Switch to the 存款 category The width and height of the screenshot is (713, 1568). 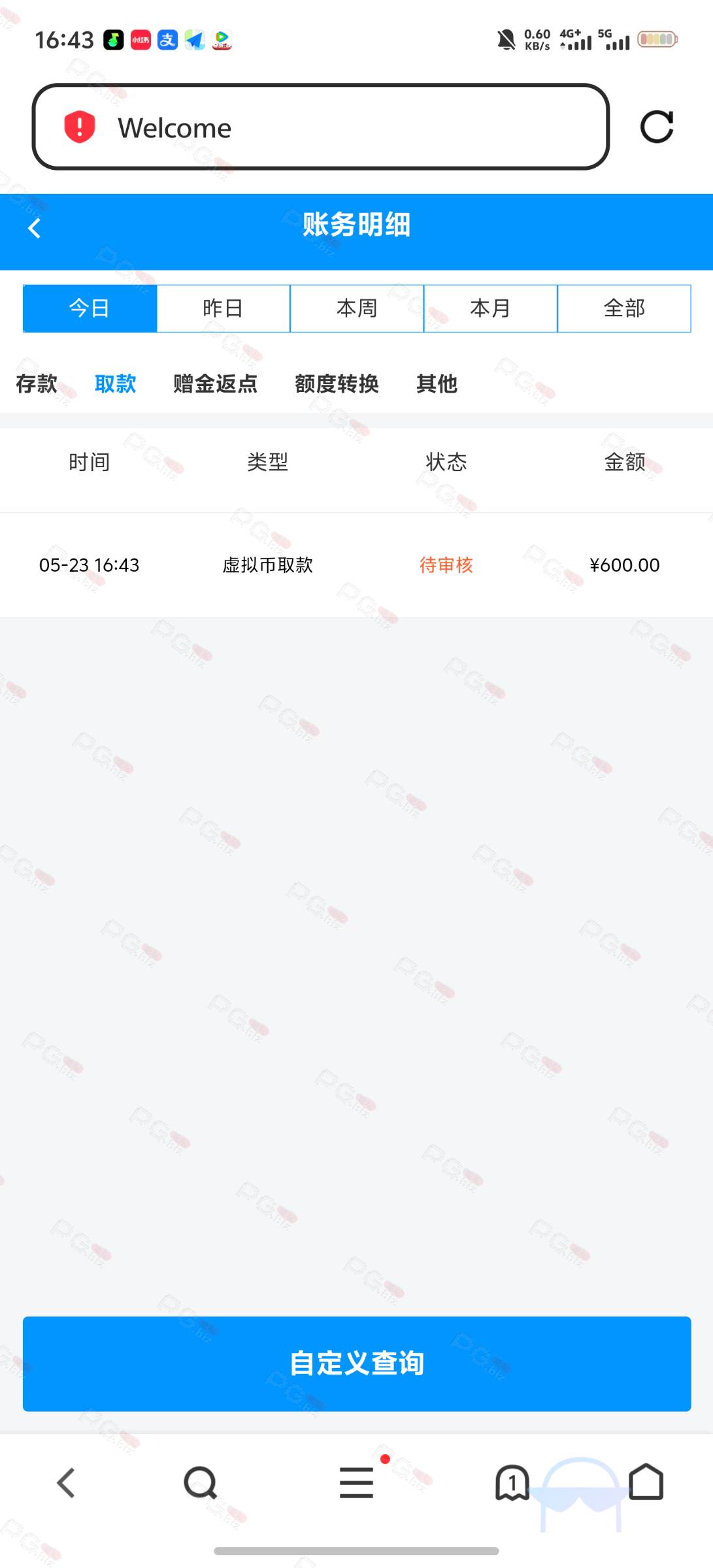pos(37,384)
